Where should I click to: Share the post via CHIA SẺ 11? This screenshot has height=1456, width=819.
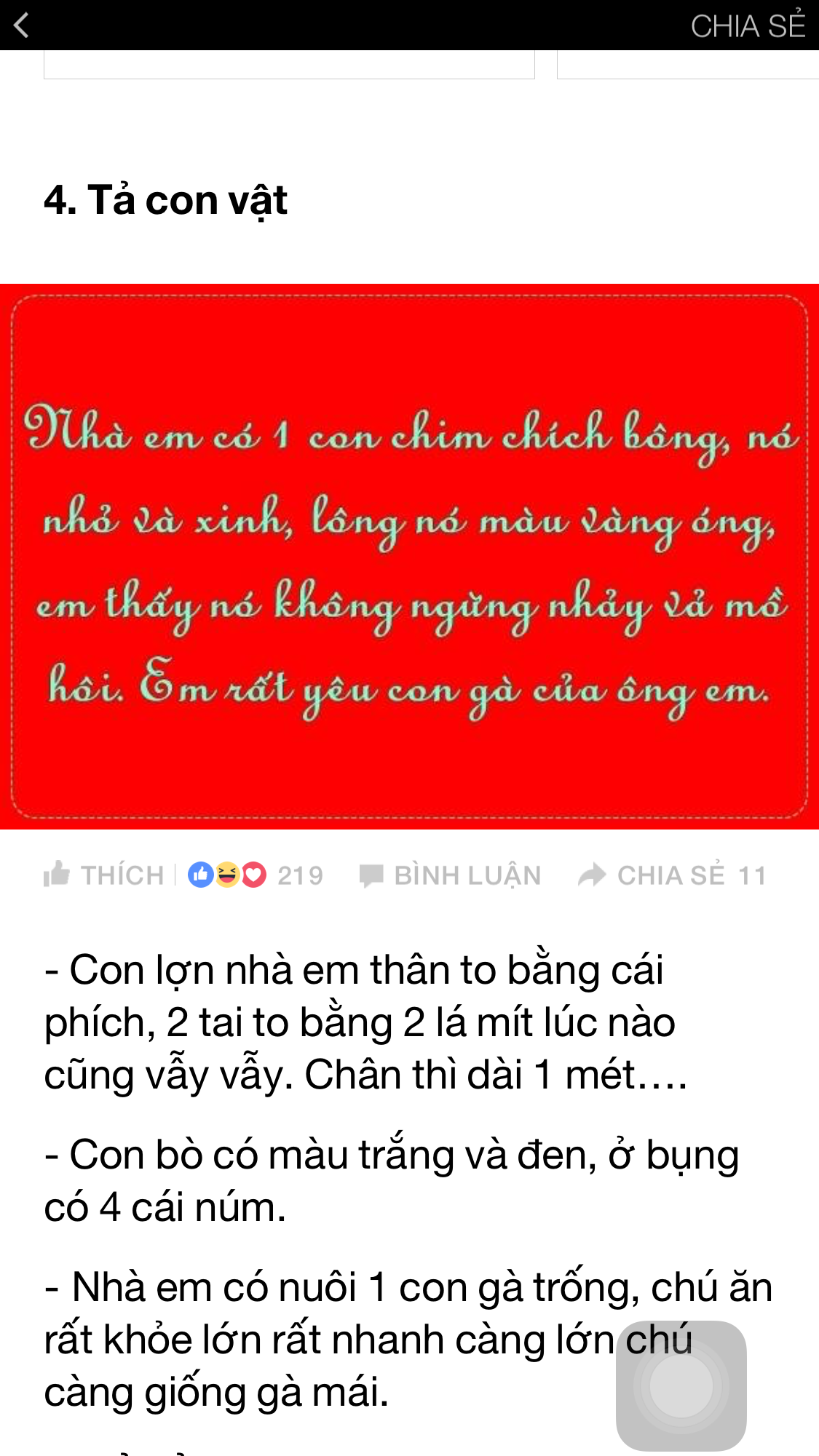pyautogui.click(x=671, y=875)
